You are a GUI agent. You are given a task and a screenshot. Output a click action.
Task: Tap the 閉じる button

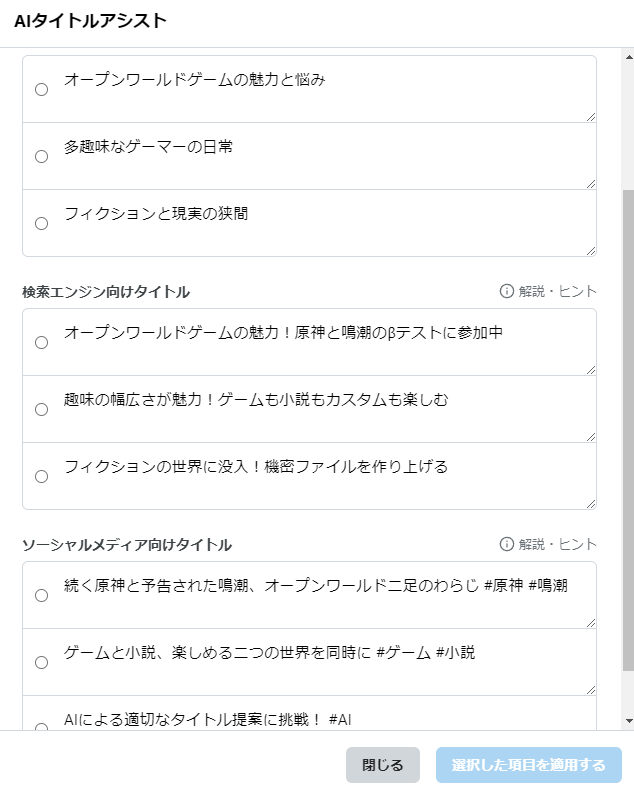(383, 765)
